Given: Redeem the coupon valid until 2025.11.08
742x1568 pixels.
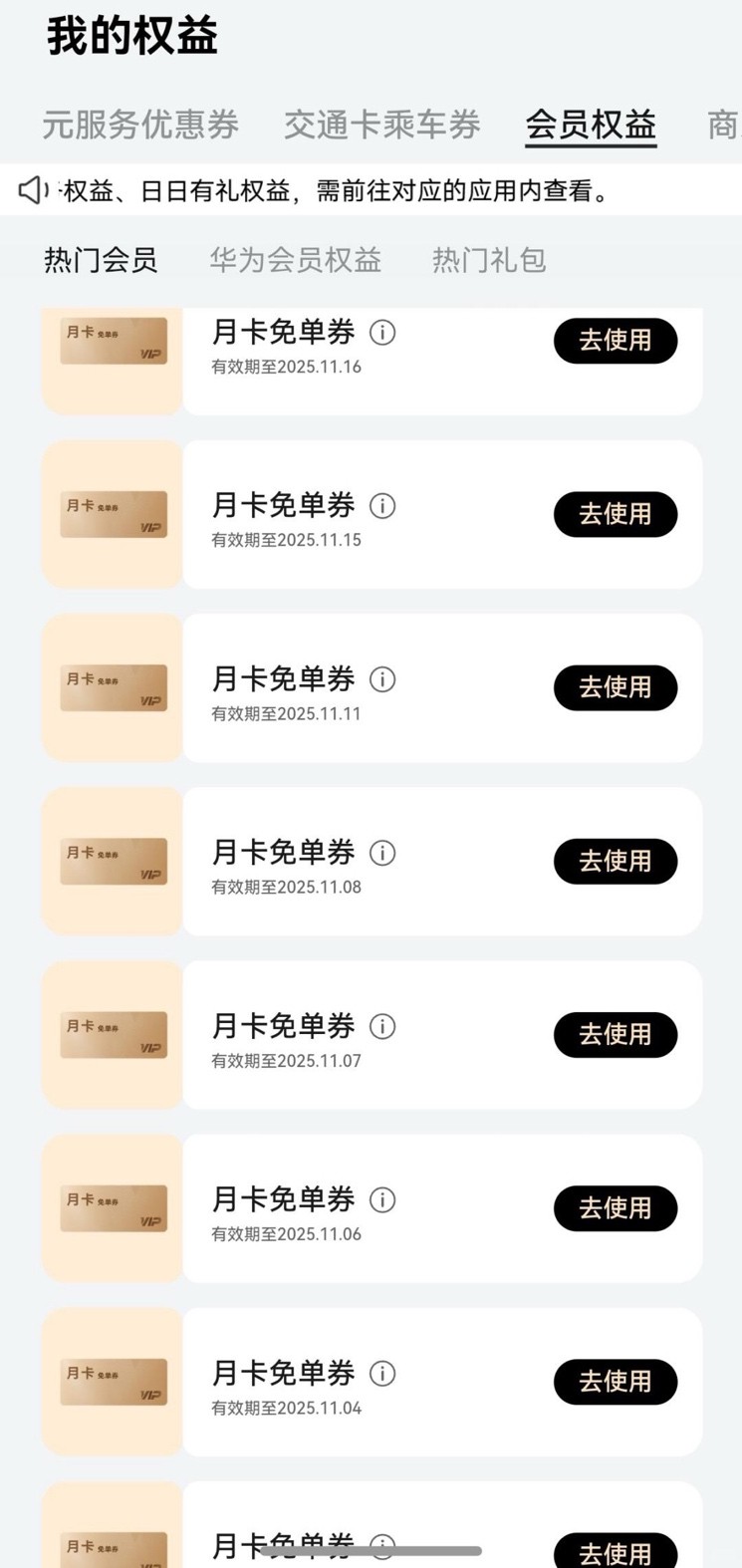Looking at the screenshot, I should pyautogui.click(x=616, y=861).
